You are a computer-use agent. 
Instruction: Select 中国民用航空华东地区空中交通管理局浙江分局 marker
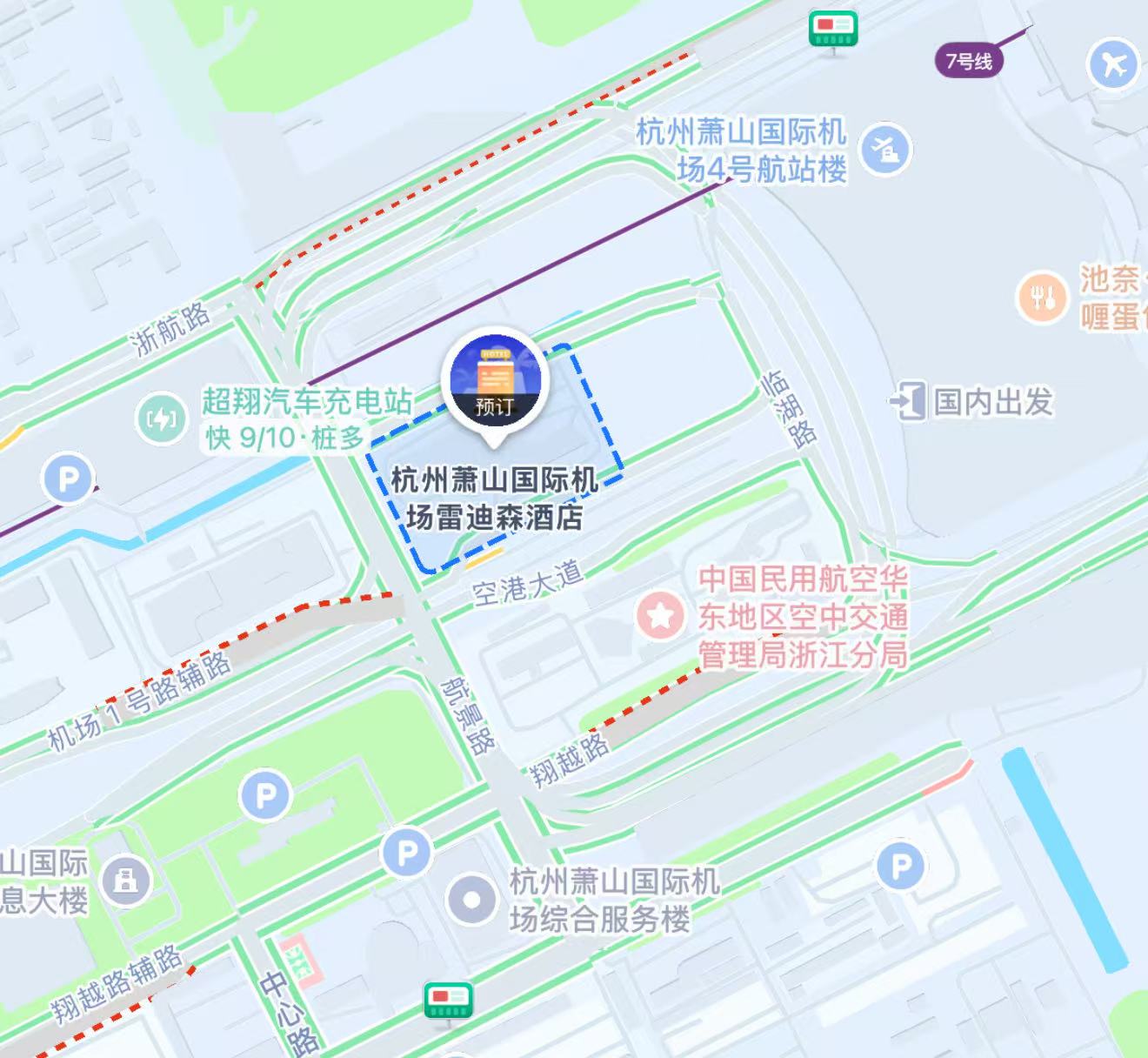pyautogui.click(x=662, y=616)
